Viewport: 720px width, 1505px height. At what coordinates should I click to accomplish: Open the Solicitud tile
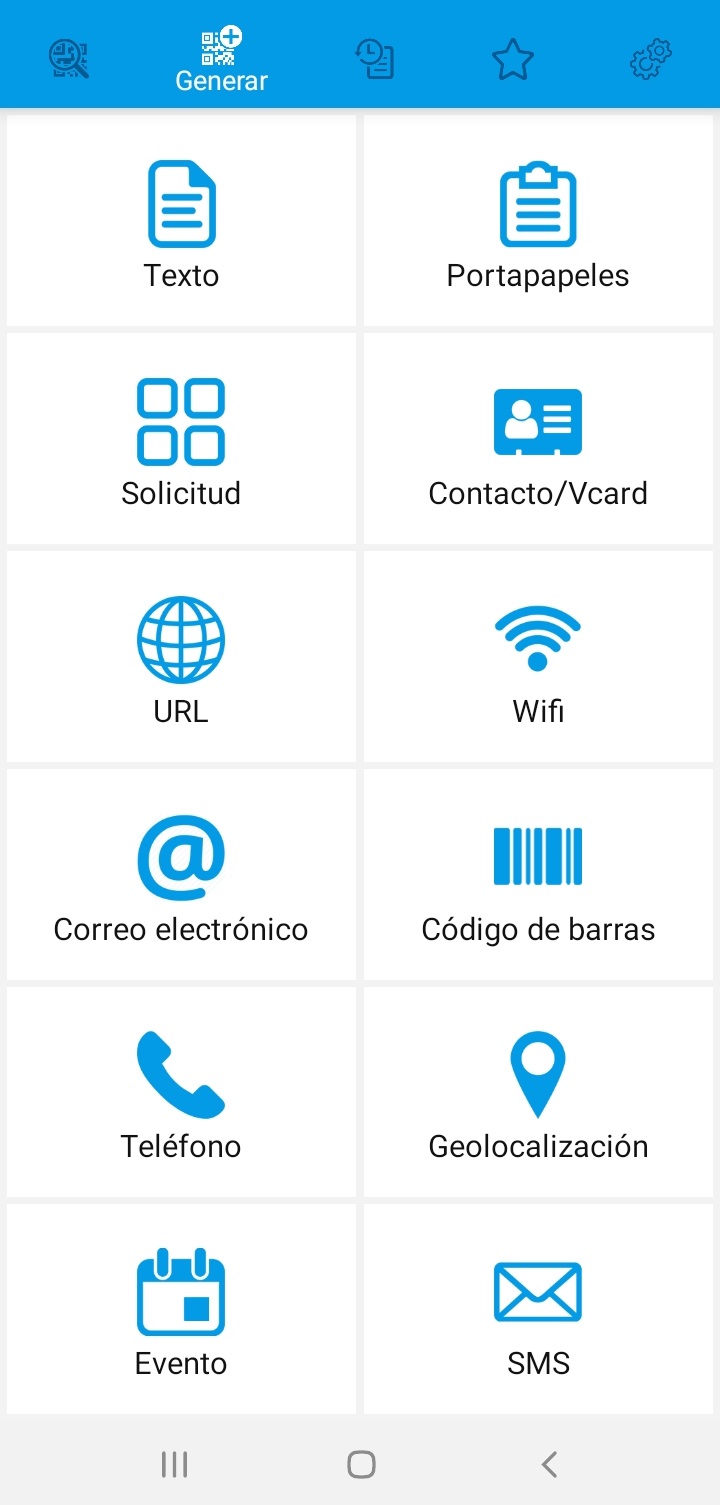coord(181,439)
